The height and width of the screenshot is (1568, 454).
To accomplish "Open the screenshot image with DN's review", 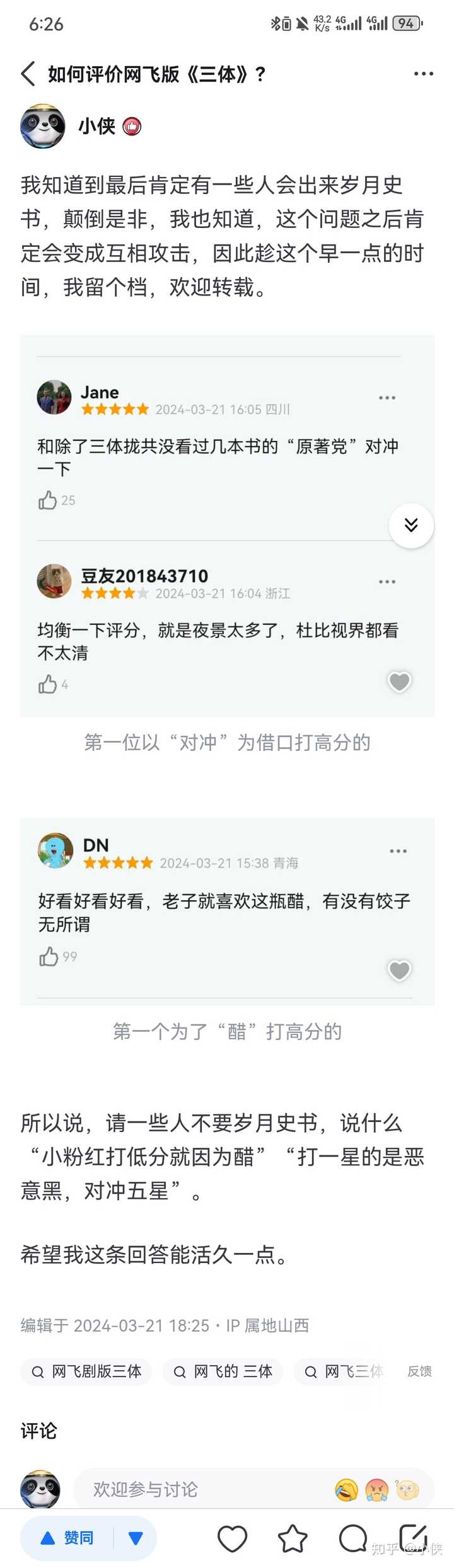I will (x=227, y=911).
